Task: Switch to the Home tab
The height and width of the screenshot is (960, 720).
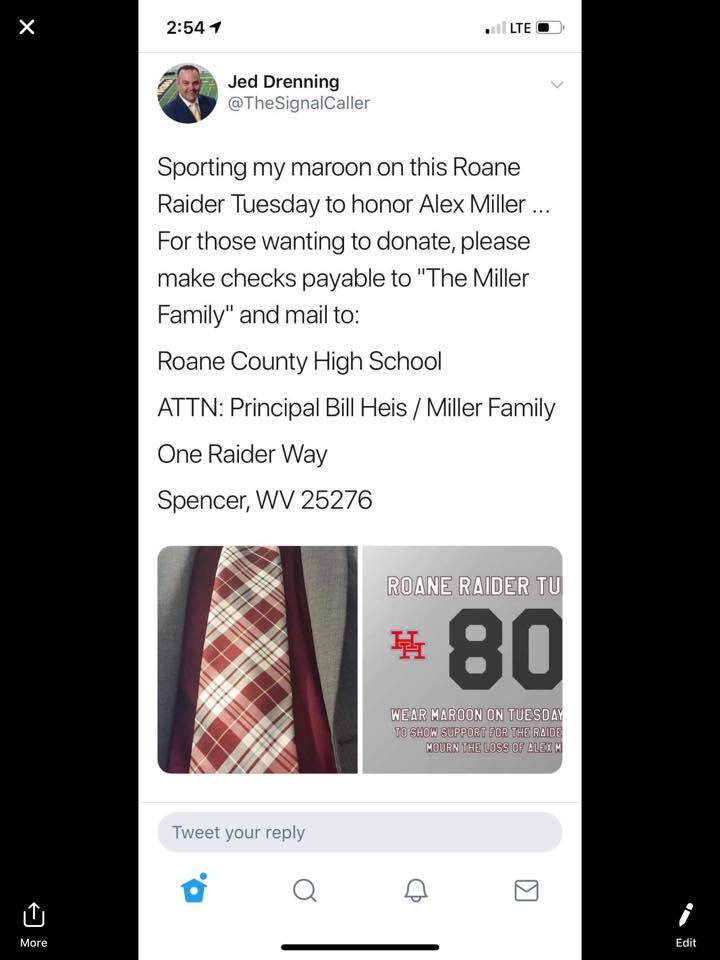Action: click(194, 889)
